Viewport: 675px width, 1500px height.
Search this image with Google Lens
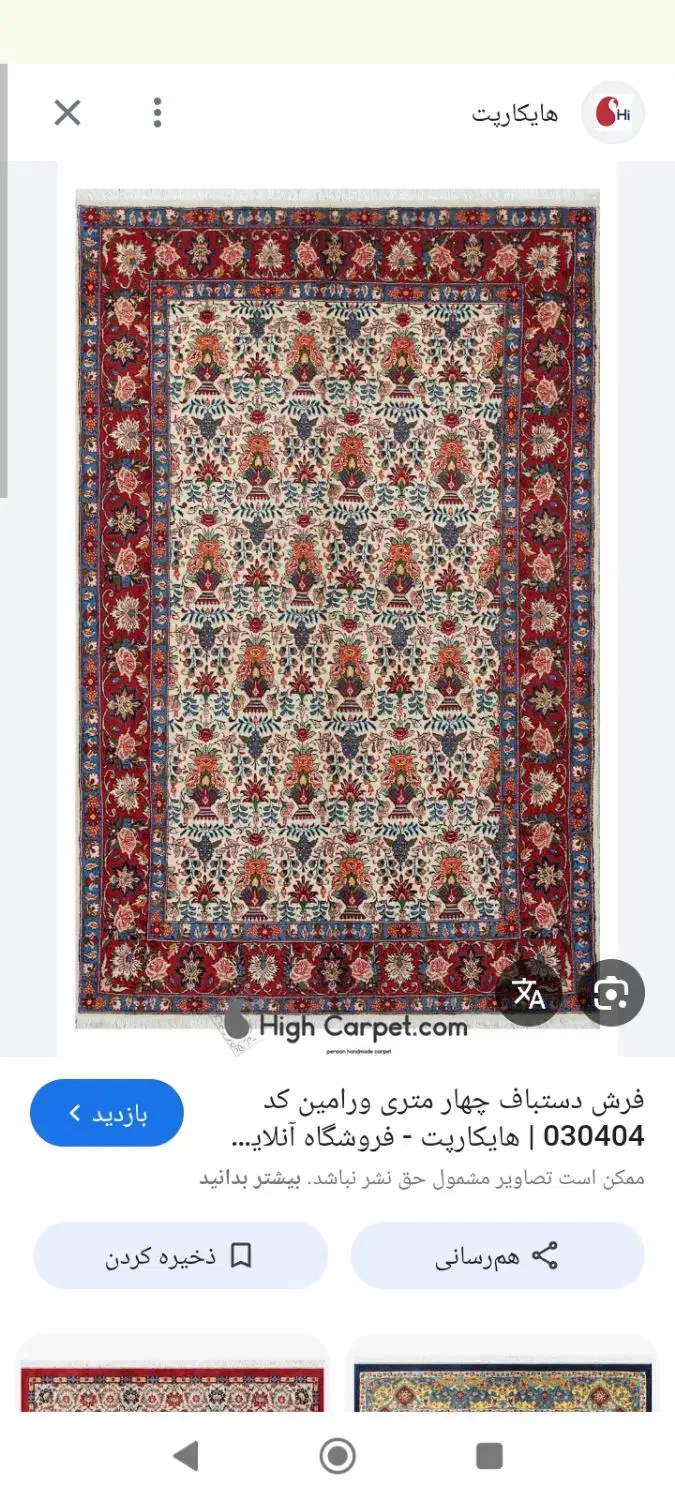(610, 993)
